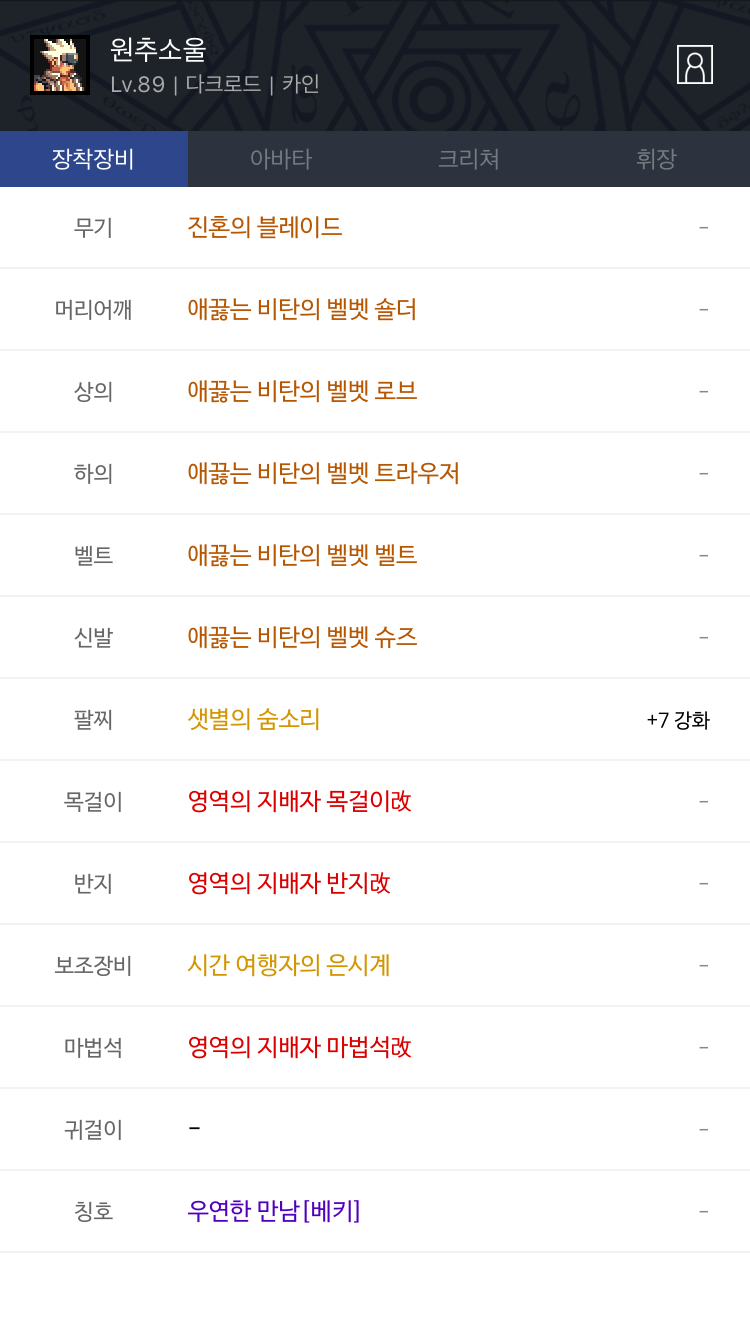View 애끓는 비탄의 벨벳 숄더 details
The height and width of the screenshot is (1334, 750).
tap(302, 309)
